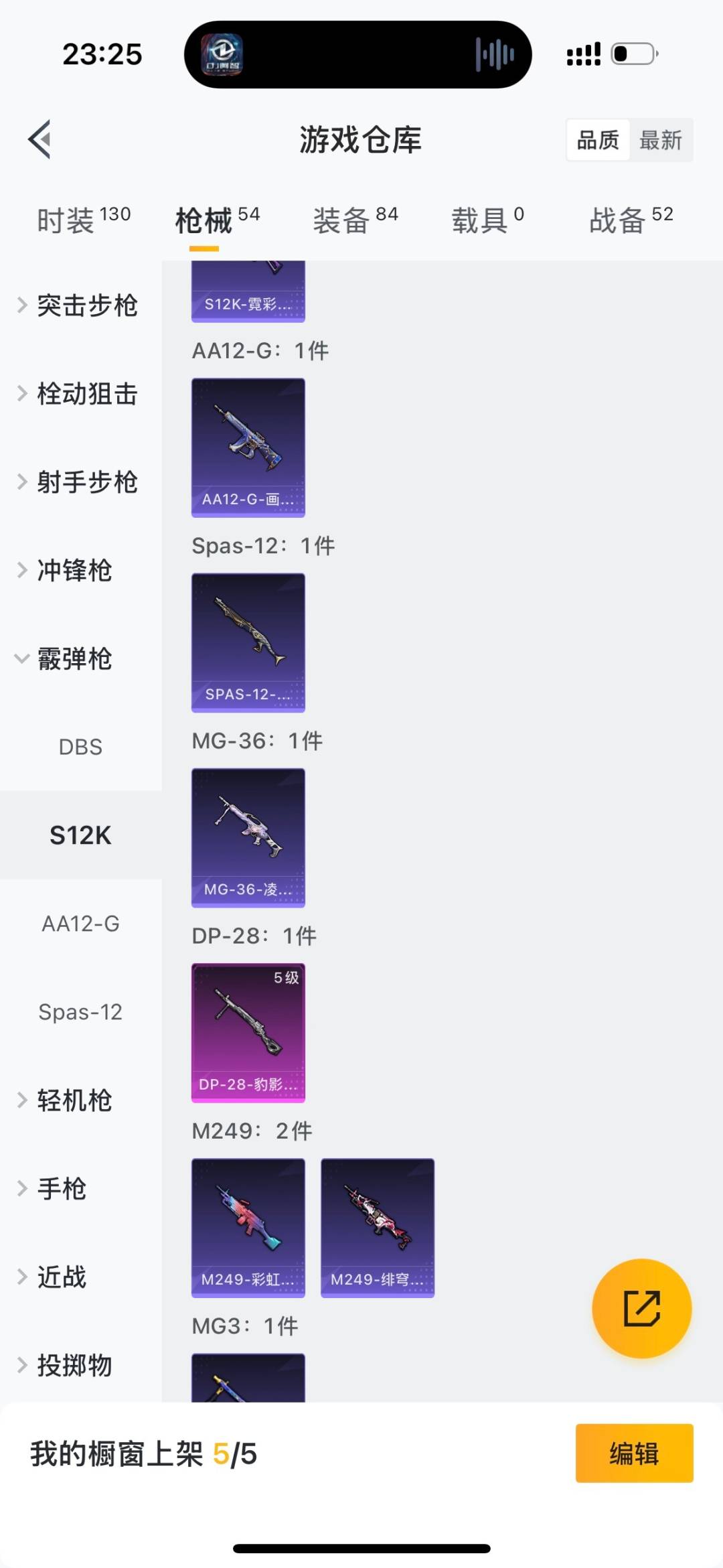Viewport: 723px width, 1568px height.
Task: Select the AA12-G-画 weapon skin
Action: (248, 447)
